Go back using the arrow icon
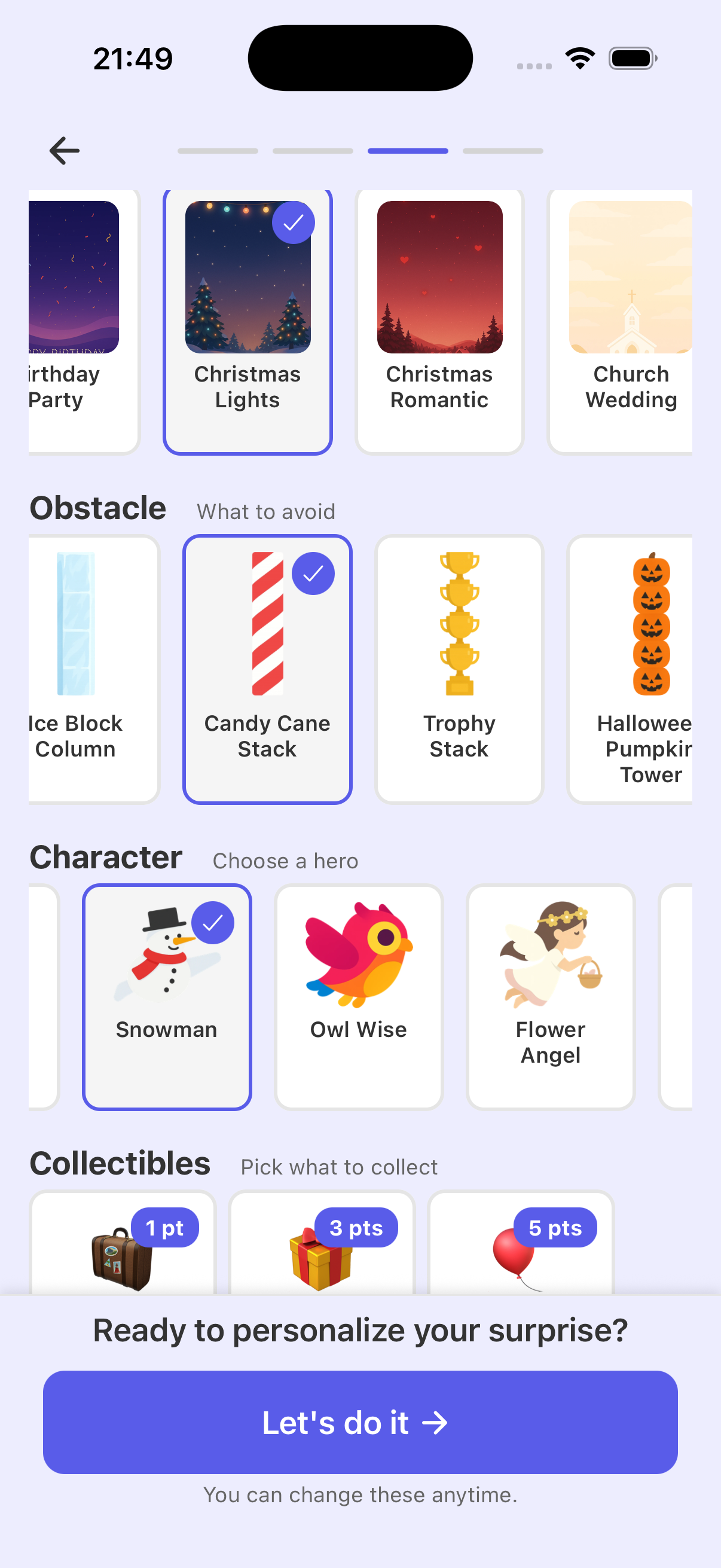 [x=65, y=150]
